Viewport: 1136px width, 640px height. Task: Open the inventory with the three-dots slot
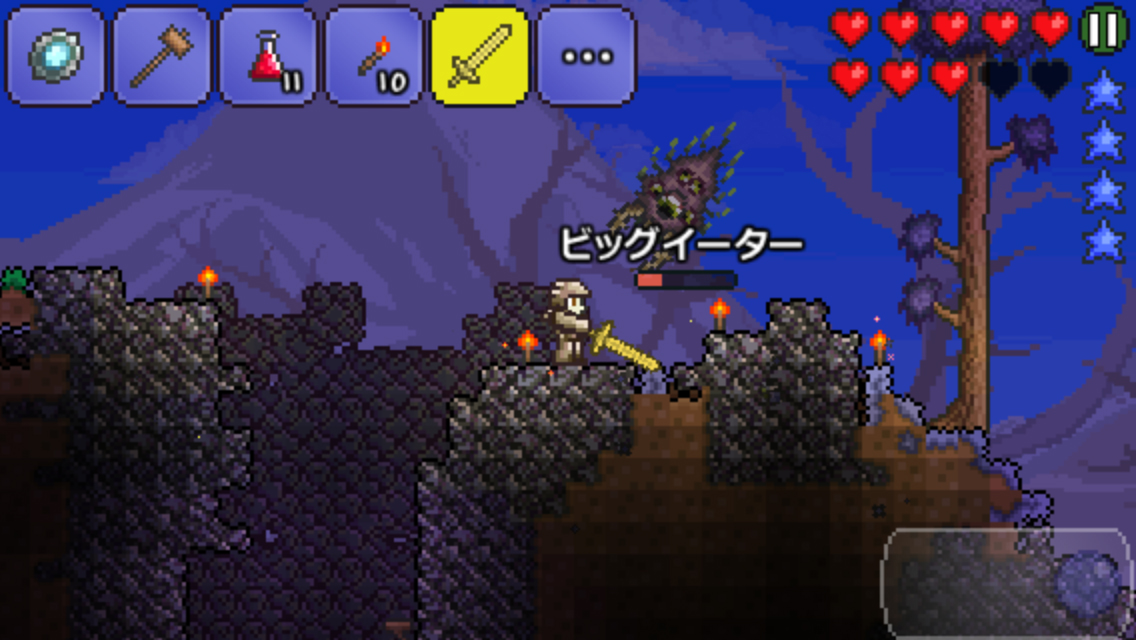[586, 57]
